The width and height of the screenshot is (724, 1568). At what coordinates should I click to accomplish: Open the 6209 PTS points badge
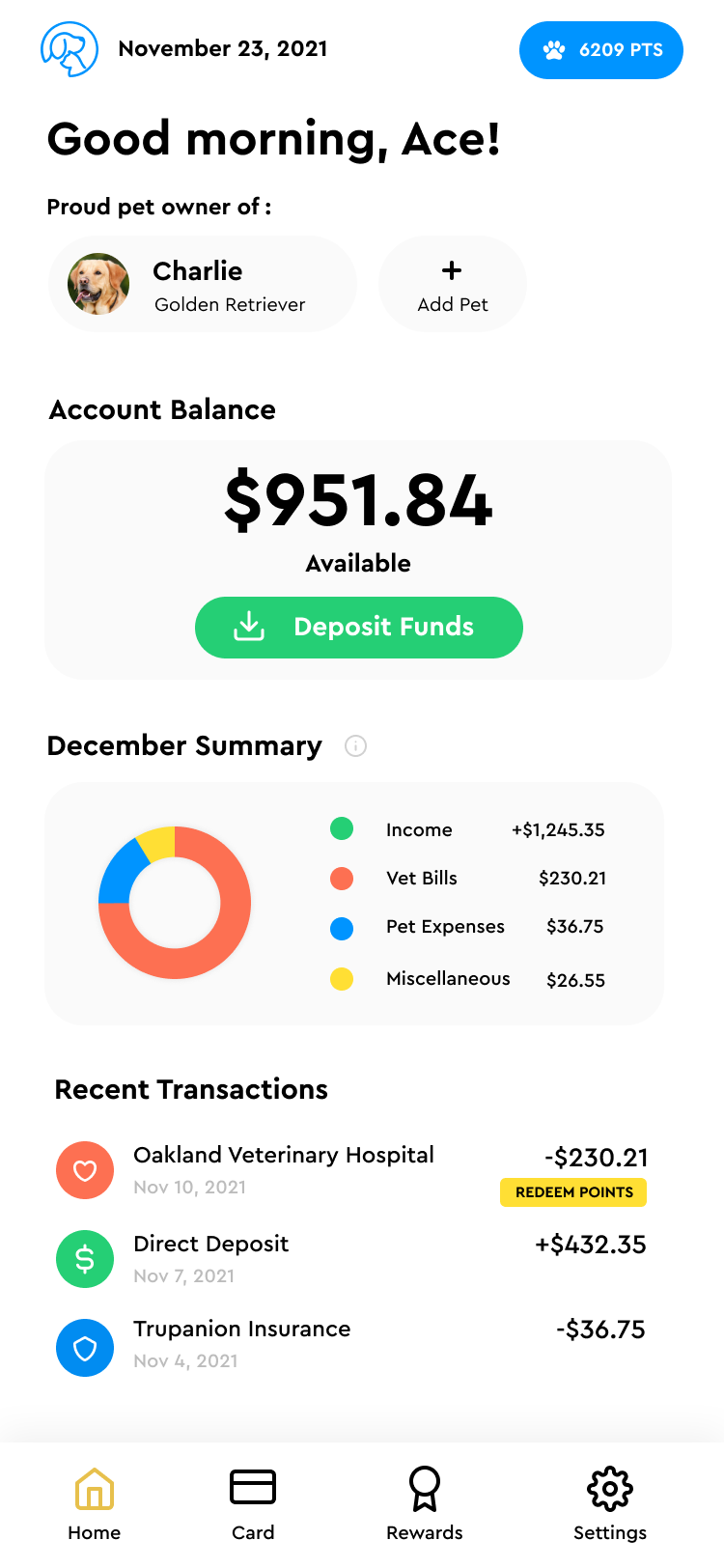coord(600,50)
